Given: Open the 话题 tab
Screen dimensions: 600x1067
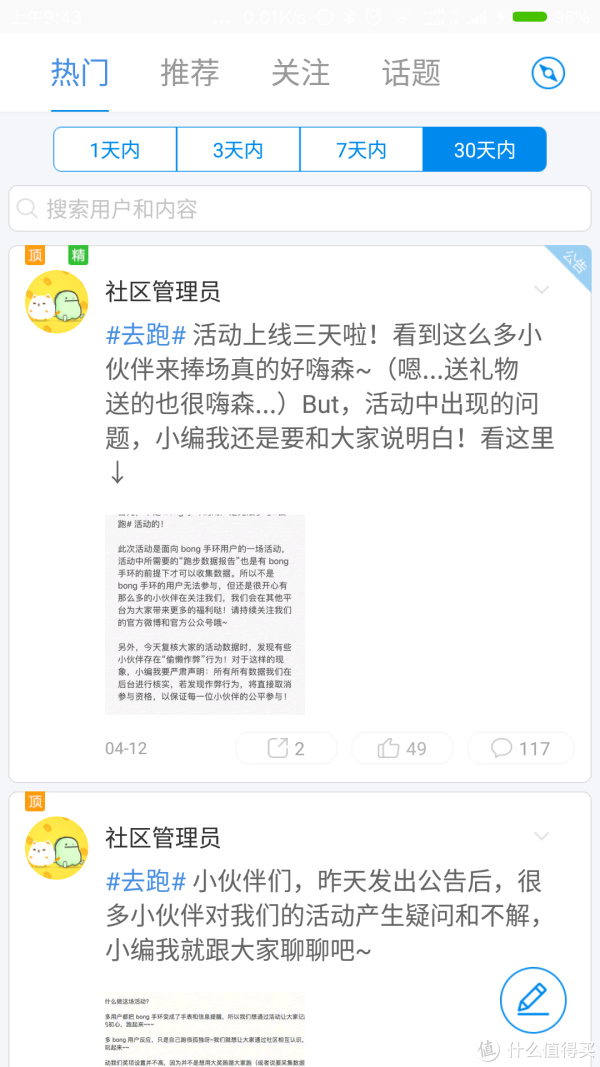Looking at the screenshot, I should point(411,73).
